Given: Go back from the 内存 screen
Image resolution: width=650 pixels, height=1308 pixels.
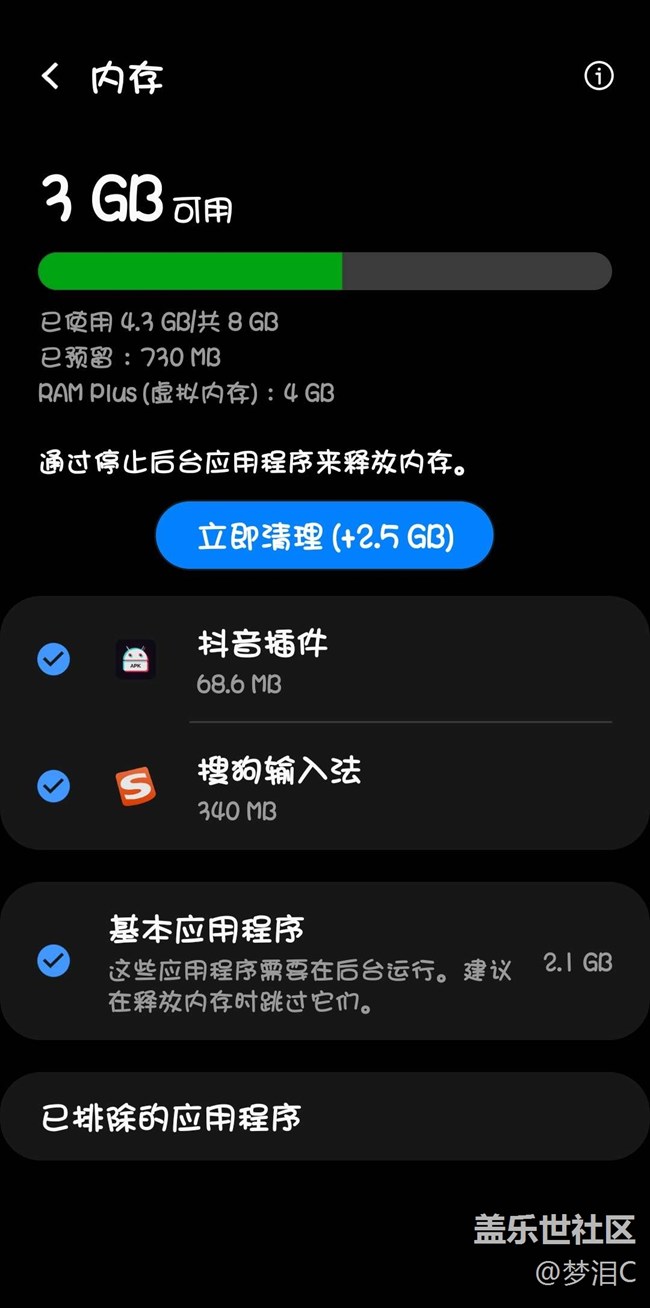Looking at the screenshot, I should [50, 76].
